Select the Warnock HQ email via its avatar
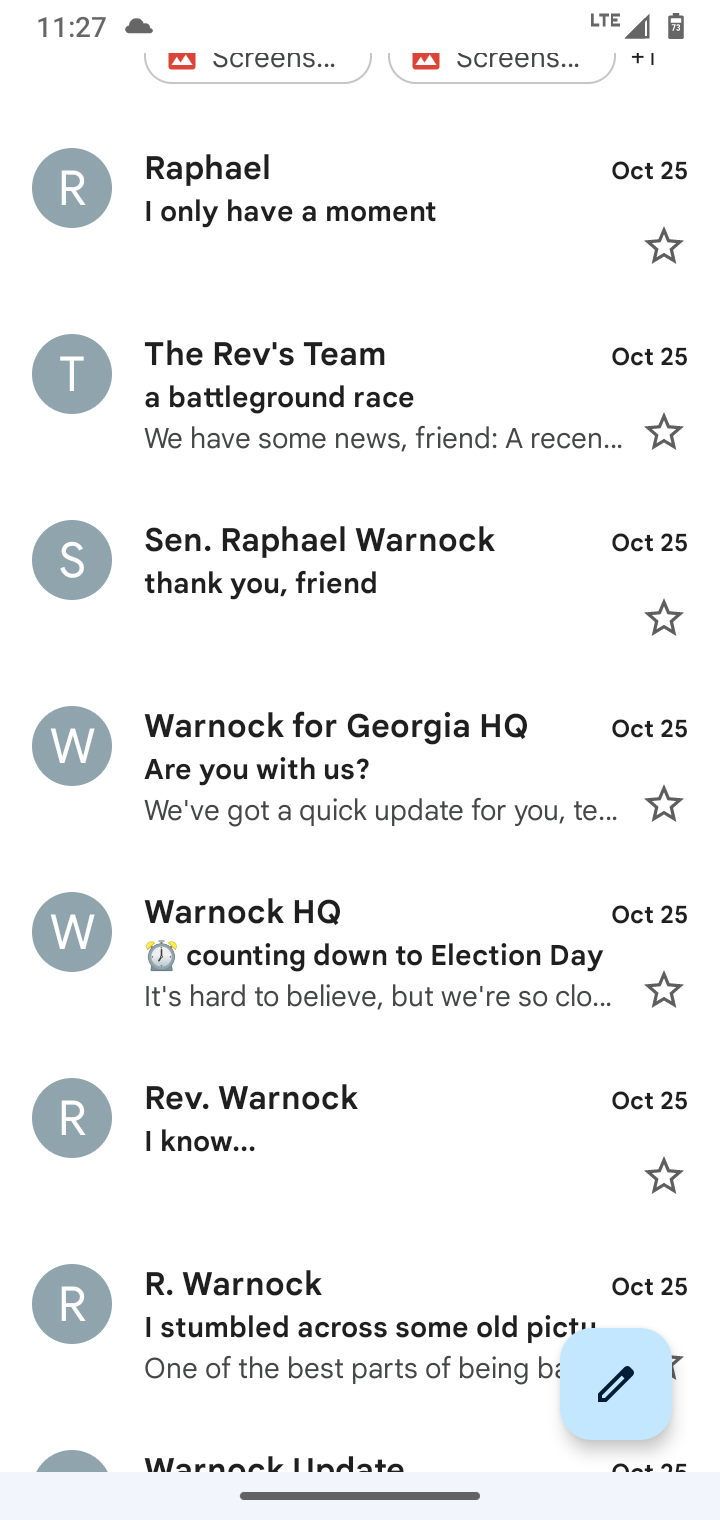 [x=72, y=932]
